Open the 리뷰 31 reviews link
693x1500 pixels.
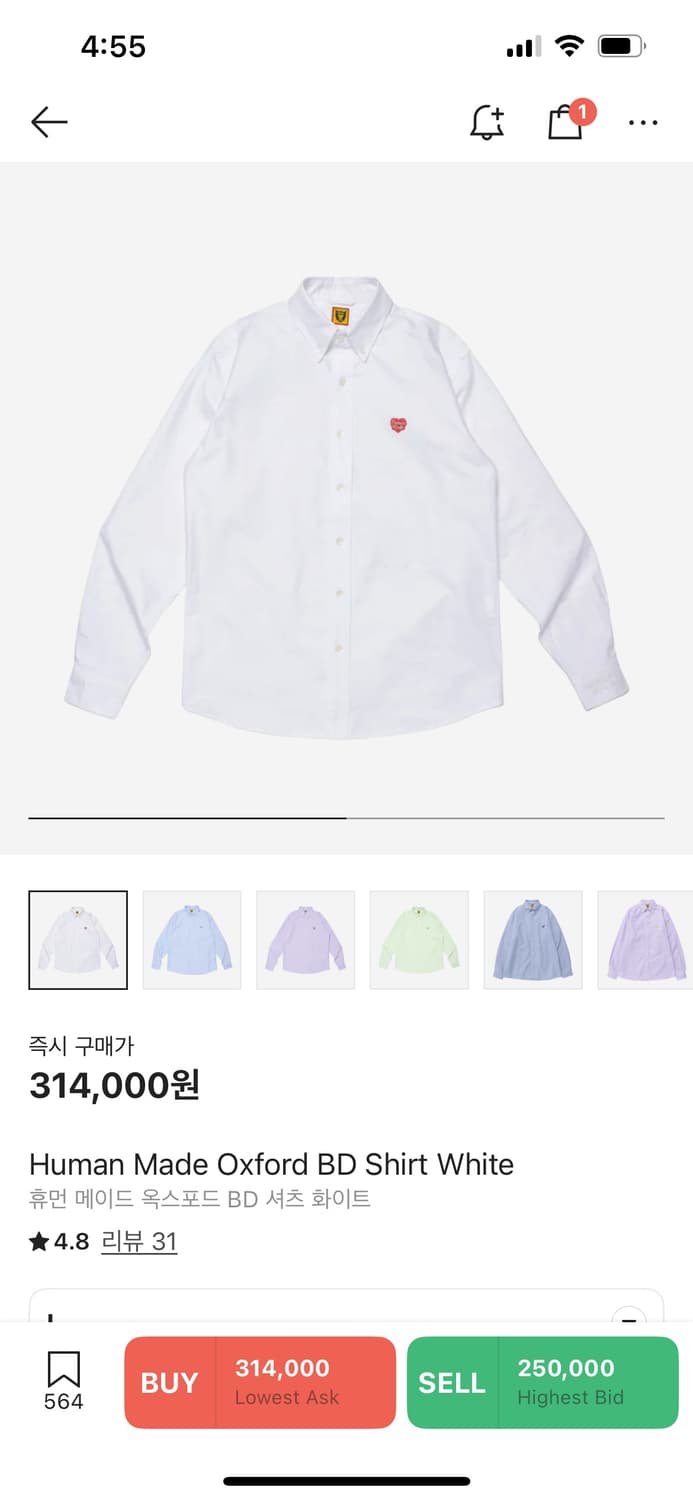click(139, 1242)
